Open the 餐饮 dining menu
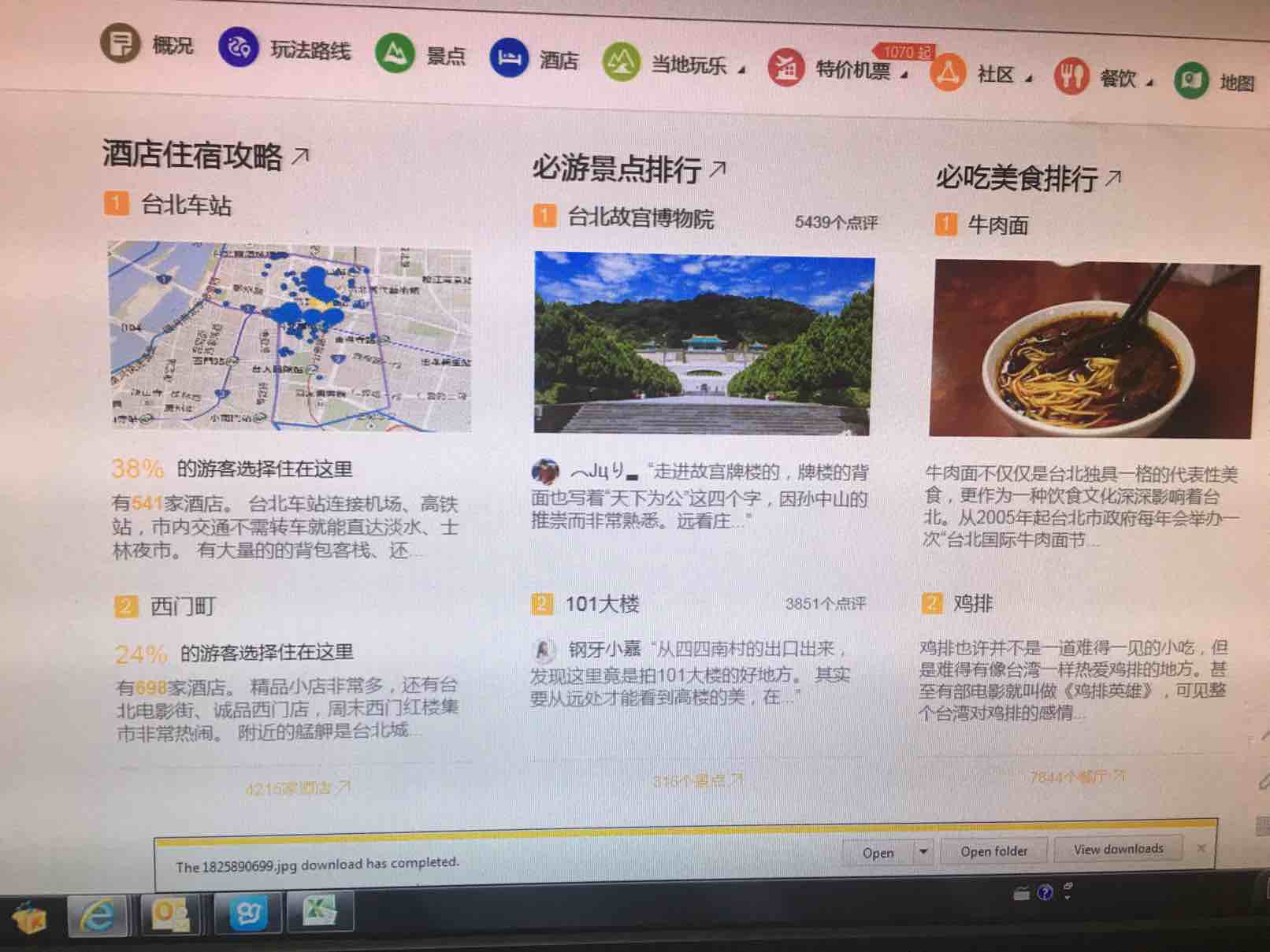The height and width of the screenshot is (952, 1270). pos(1104,78)
